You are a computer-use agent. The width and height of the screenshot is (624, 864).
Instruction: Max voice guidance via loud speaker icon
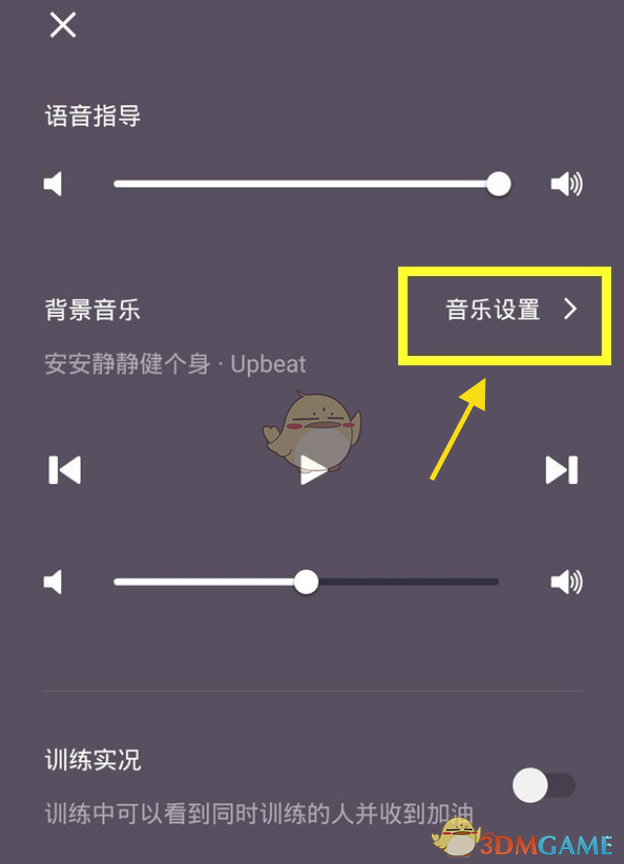(x=566, y=184)
